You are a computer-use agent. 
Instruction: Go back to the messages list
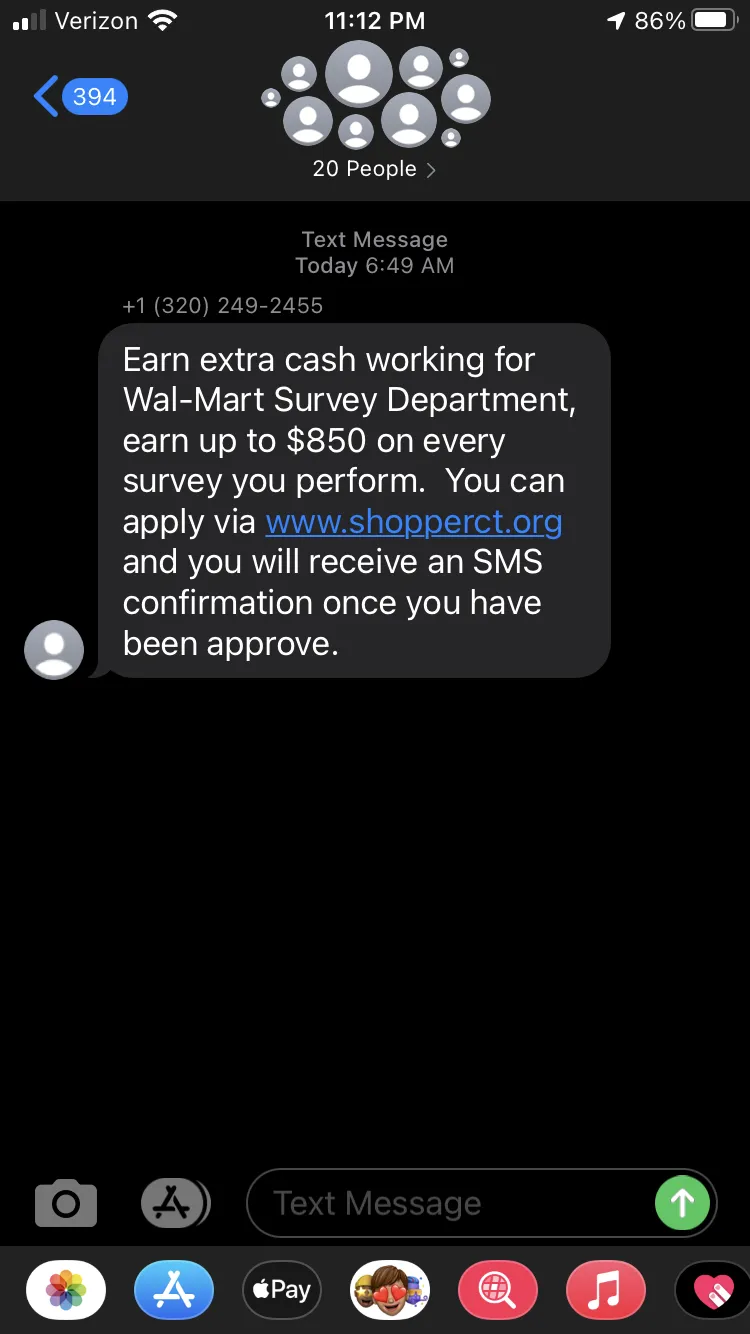click(x=80, y=97)
